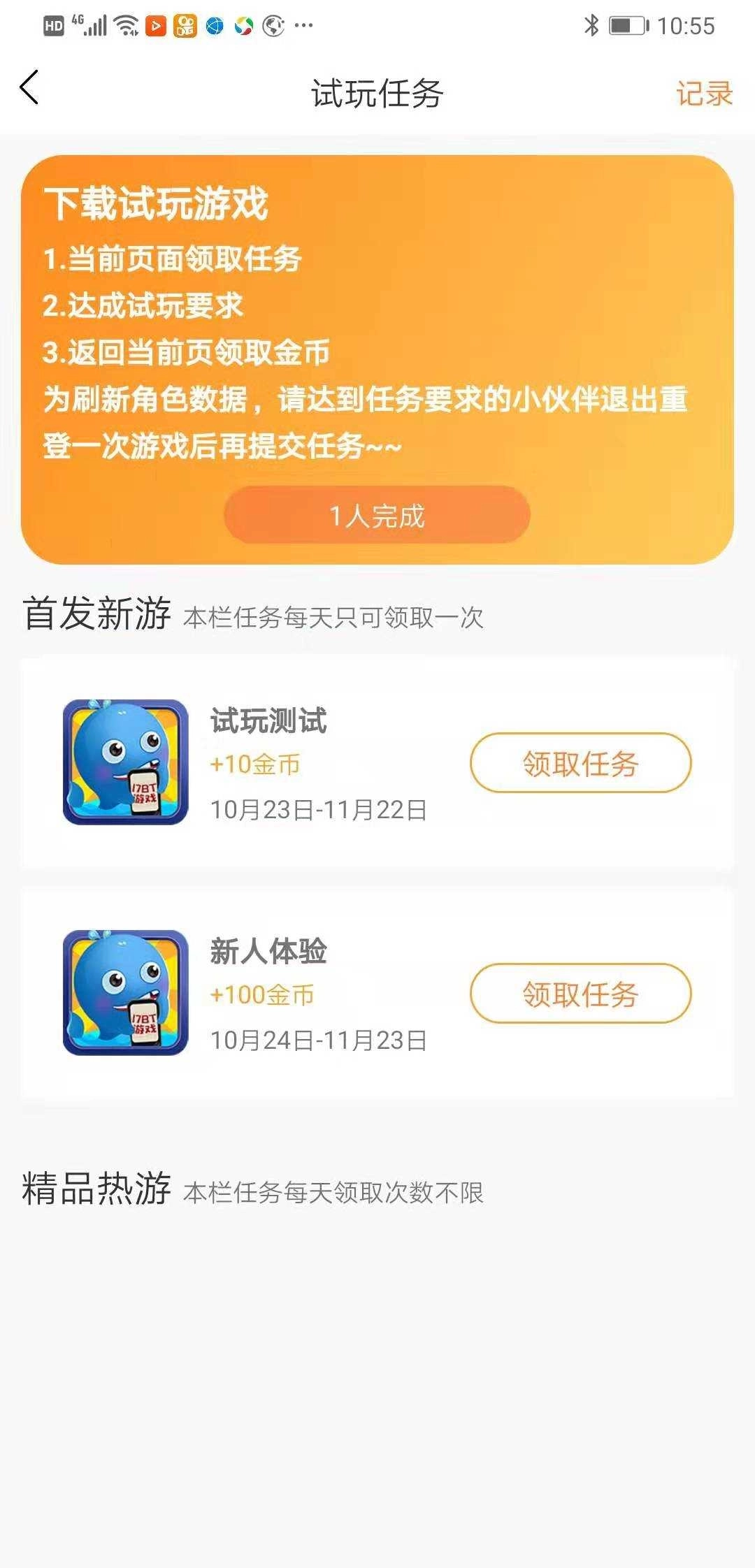
Task: Tap 领取任务 for the 新人体验 task
Action: click(x=580, y=992)
